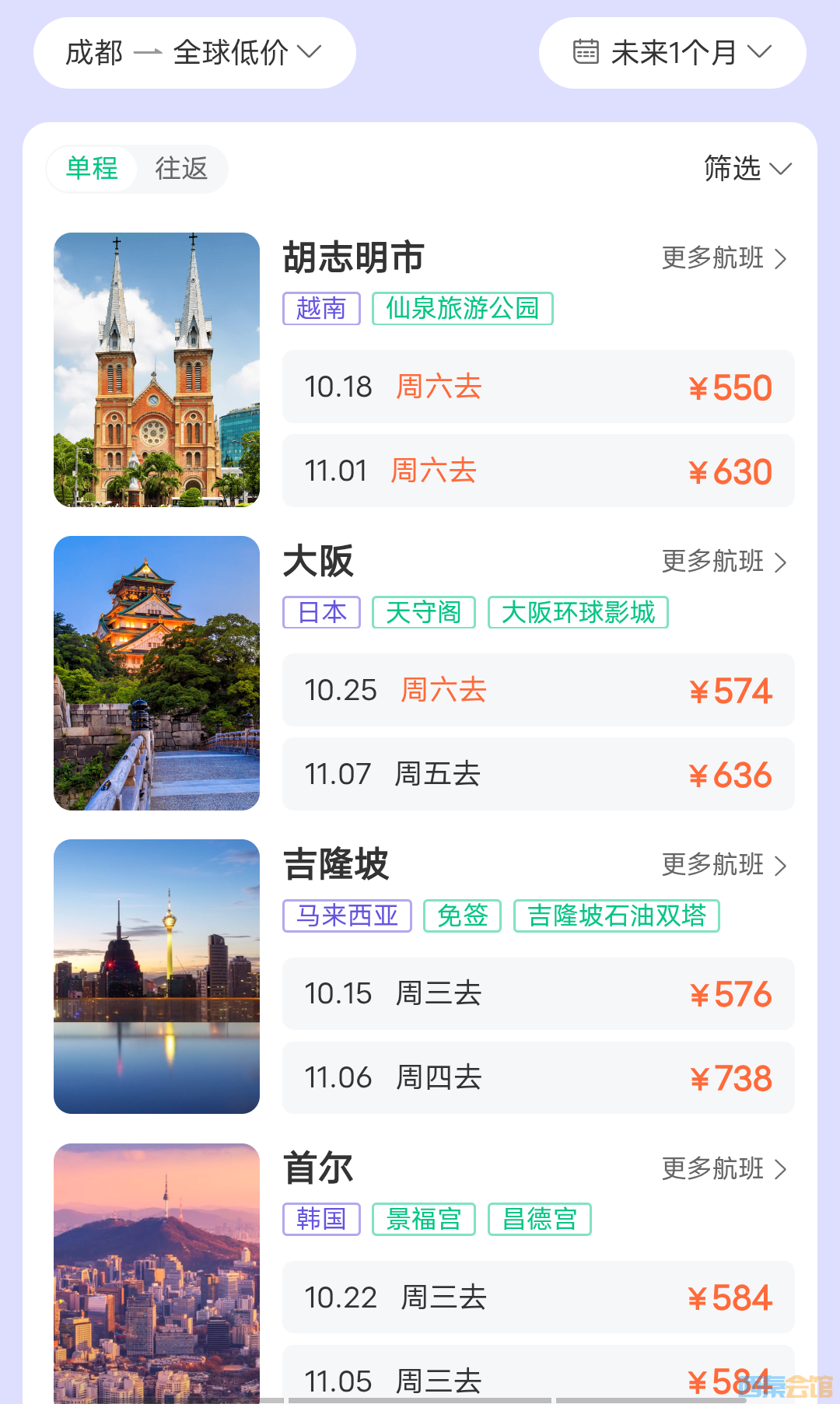Pick the 10.22 首尔 flight at ¥584
Screen dimensions: 840x1404
[x=538, y=1297]
